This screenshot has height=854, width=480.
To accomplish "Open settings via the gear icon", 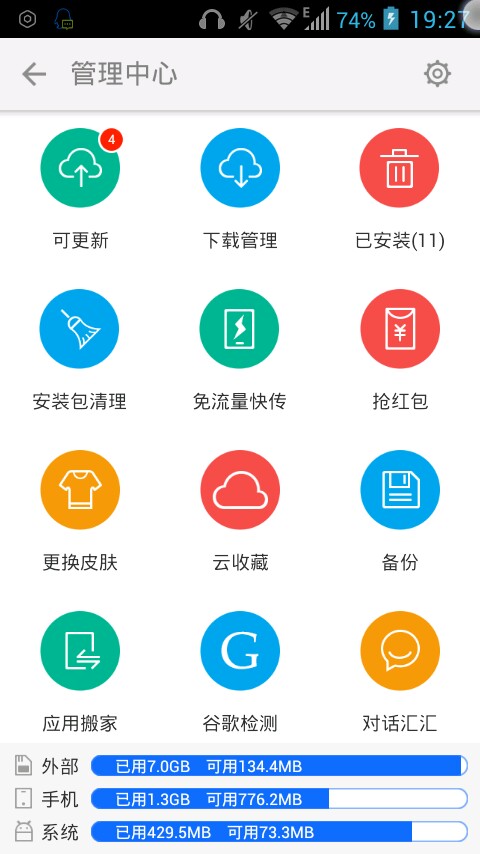I will 438,74.
